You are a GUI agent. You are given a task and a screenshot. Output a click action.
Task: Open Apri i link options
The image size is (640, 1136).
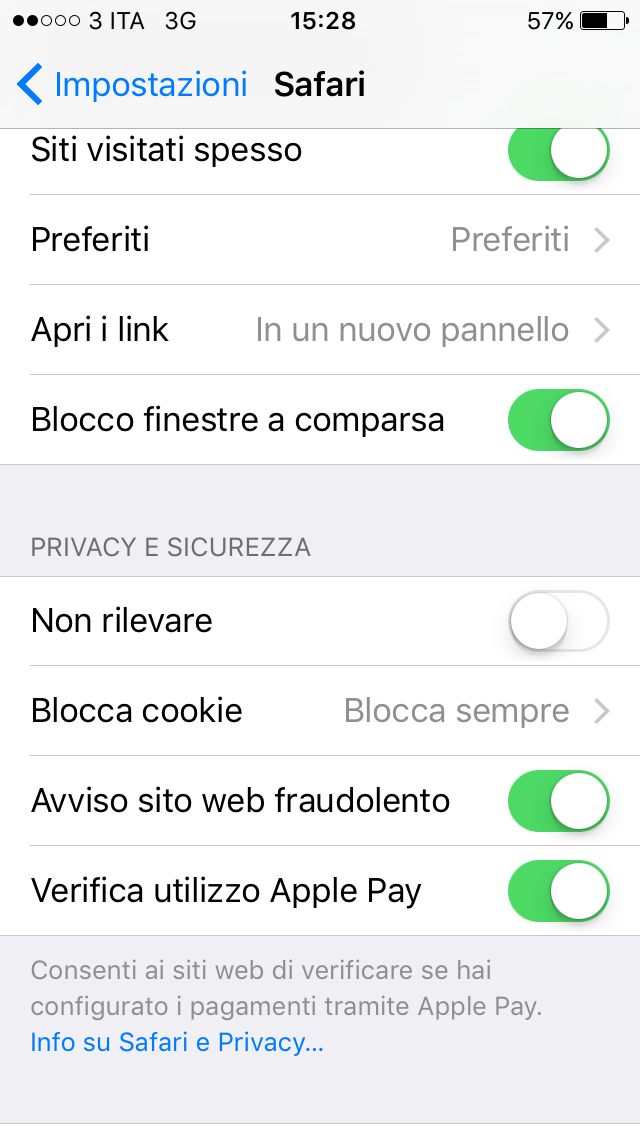tap(320, 330)
